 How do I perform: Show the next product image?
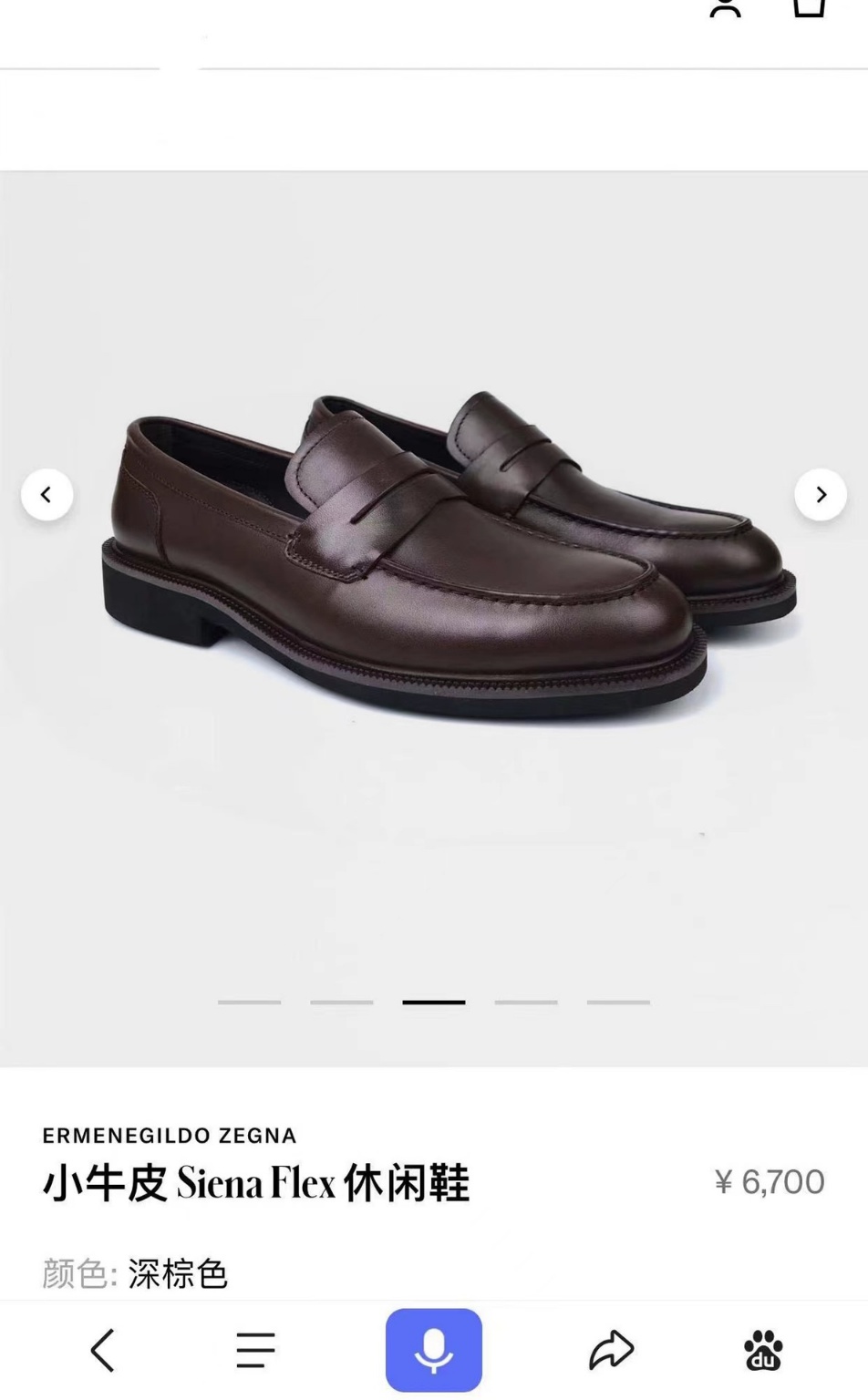(821, 495)
